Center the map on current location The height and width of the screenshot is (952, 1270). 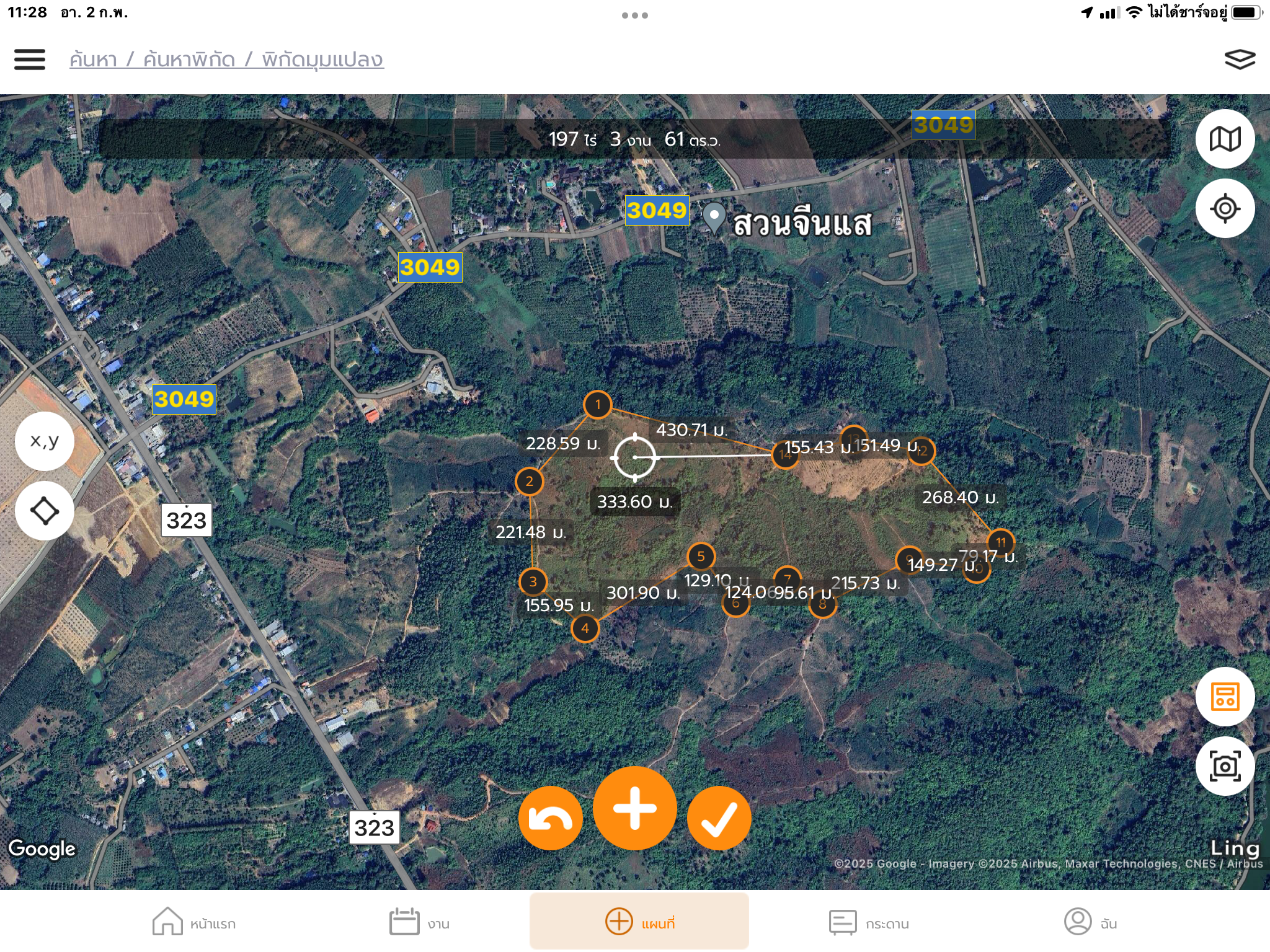coord(1225,208)
